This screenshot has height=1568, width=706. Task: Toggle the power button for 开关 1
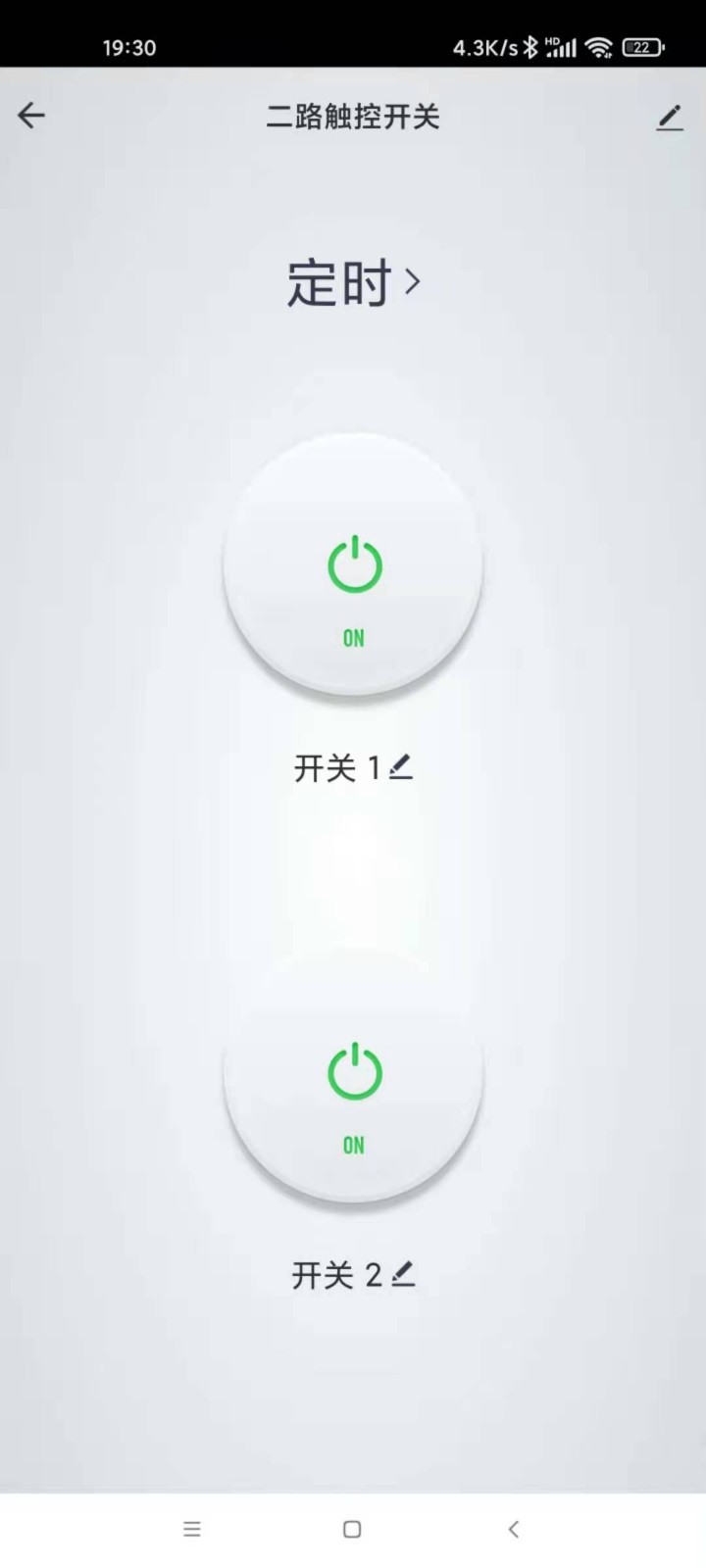pyautogui.click(x=353, y=565)
